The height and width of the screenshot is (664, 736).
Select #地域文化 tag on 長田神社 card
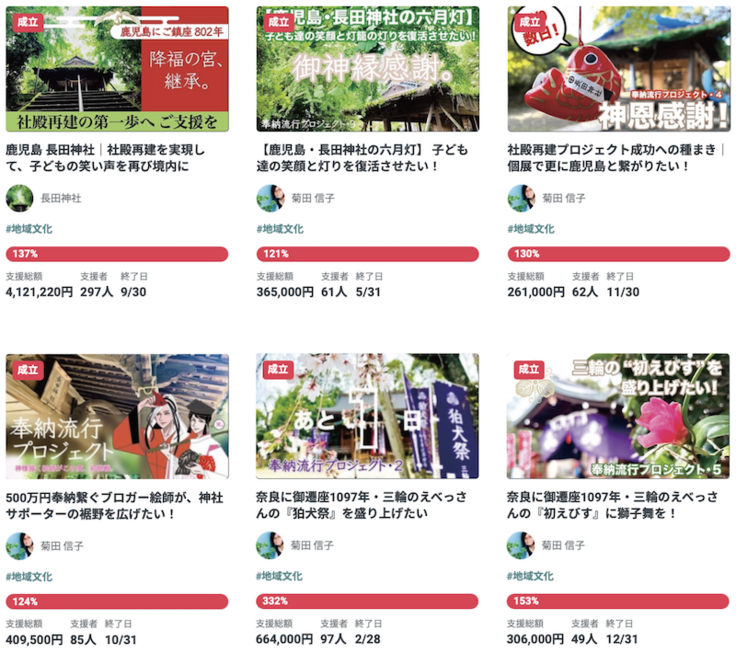(x=29, y=229)
